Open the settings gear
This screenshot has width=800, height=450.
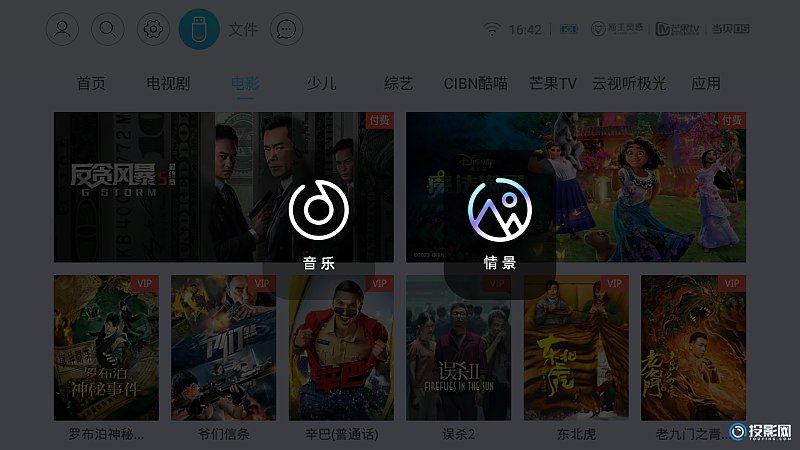(x=153, y=29)
